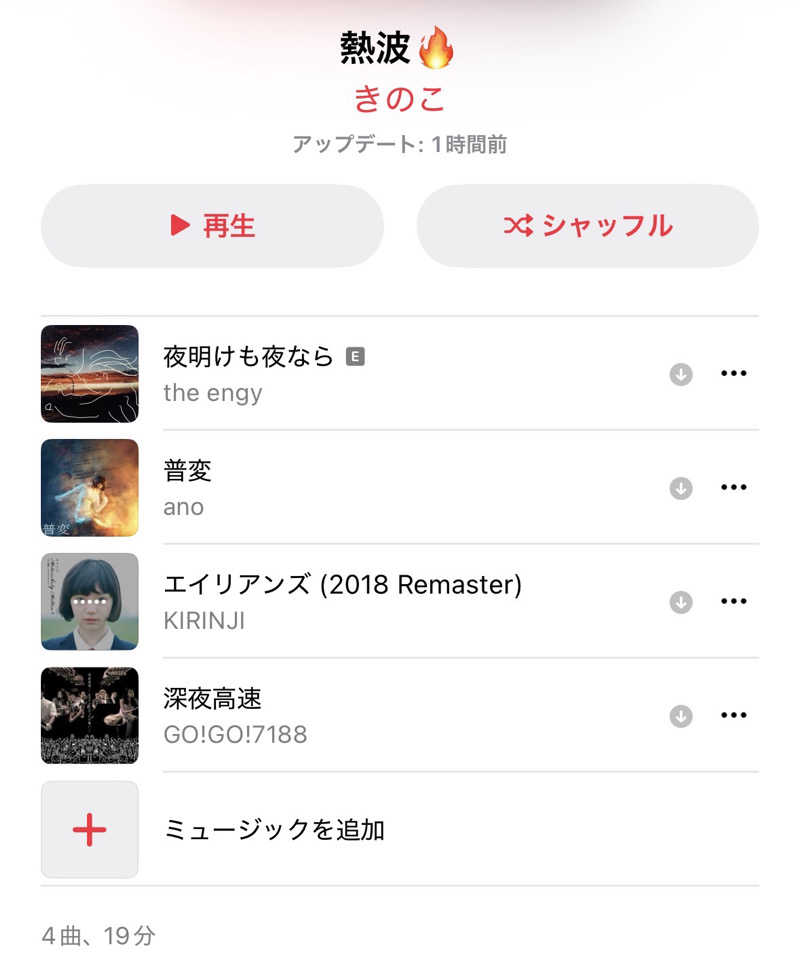The width and height of the screenshot is (800, 960).
Task: Download 夜明けも夜なら by the engy
Action: [x=681, y=374]
